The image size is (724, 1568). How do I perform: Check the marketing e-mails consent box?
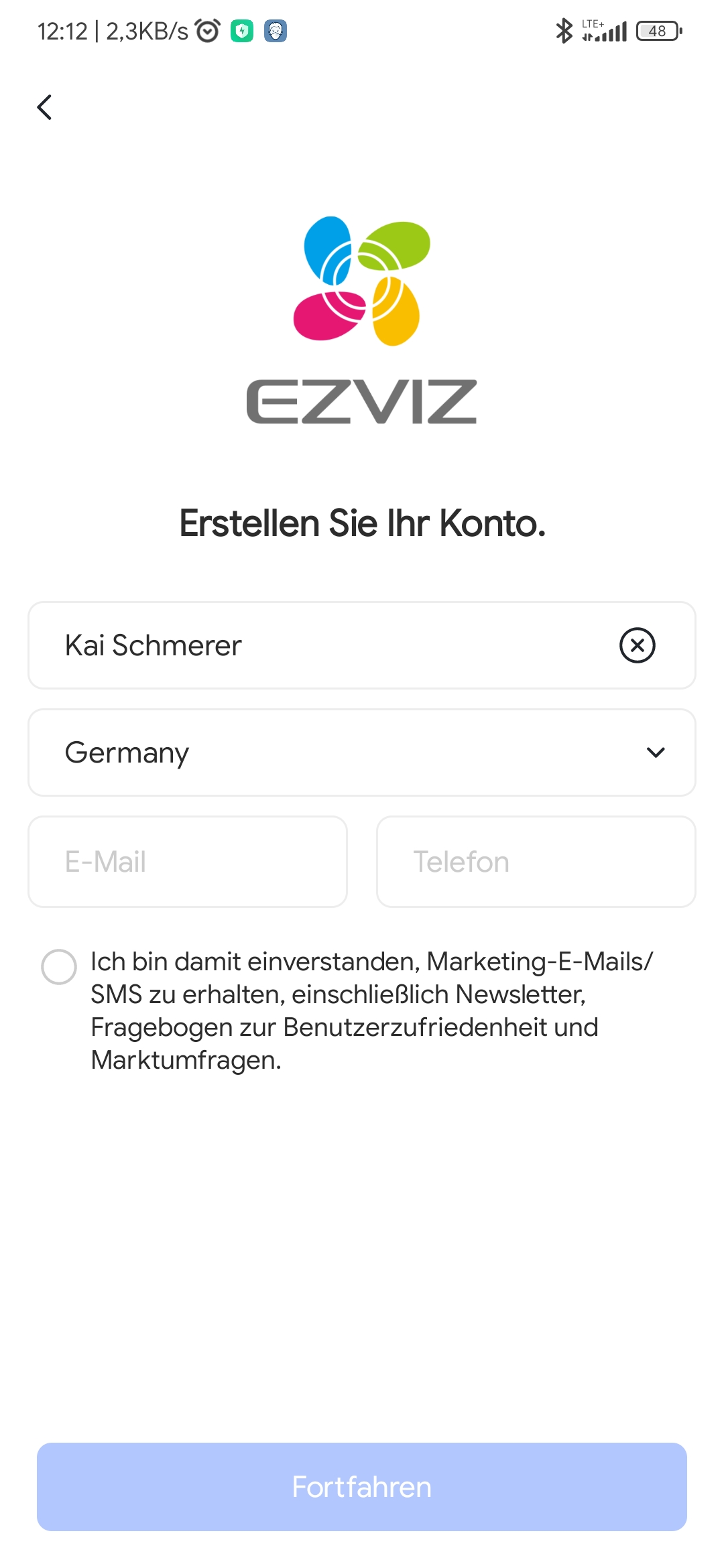59,967
